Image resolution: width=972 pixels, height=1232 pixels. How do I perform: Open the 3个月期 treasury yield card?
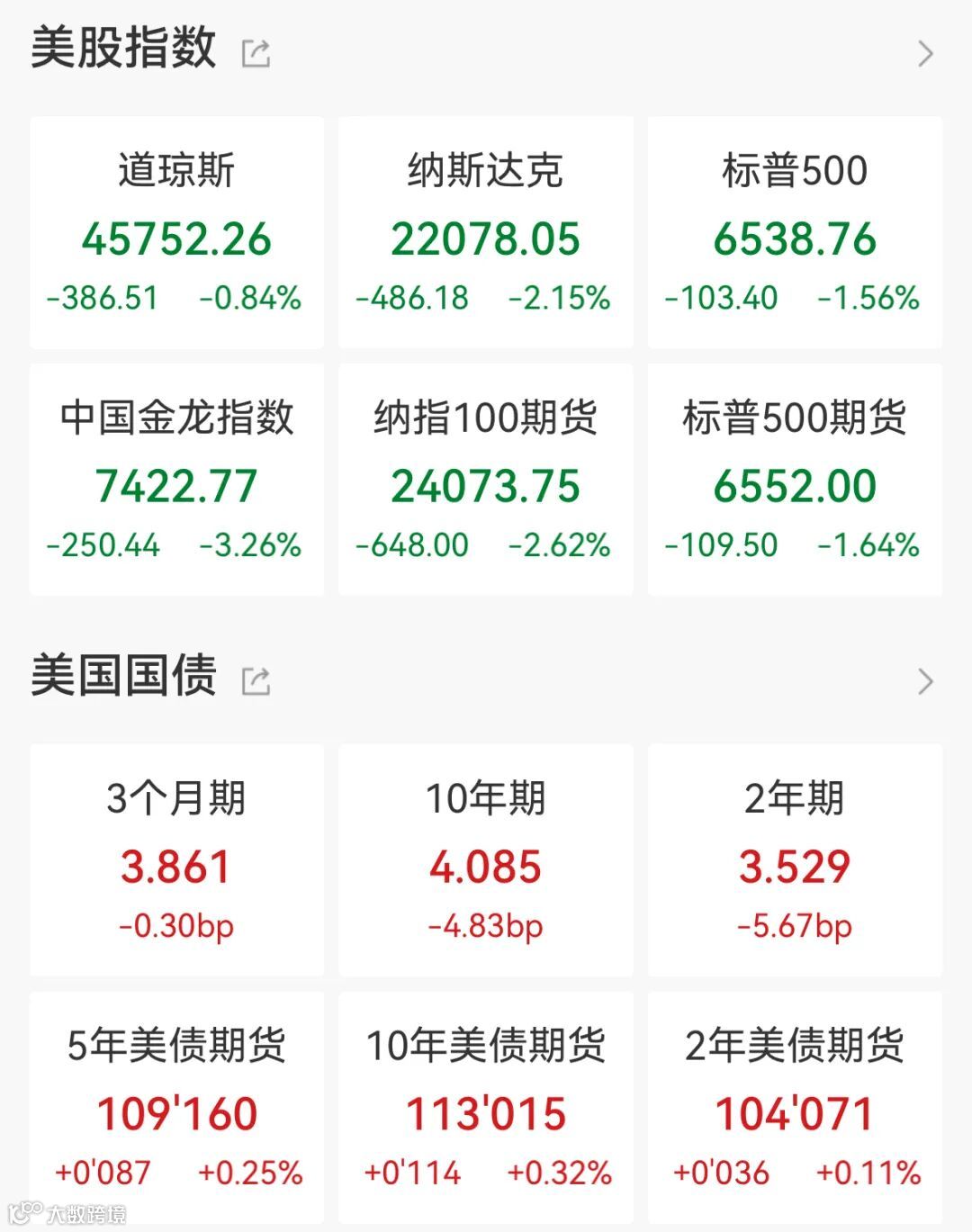[176, 859]
